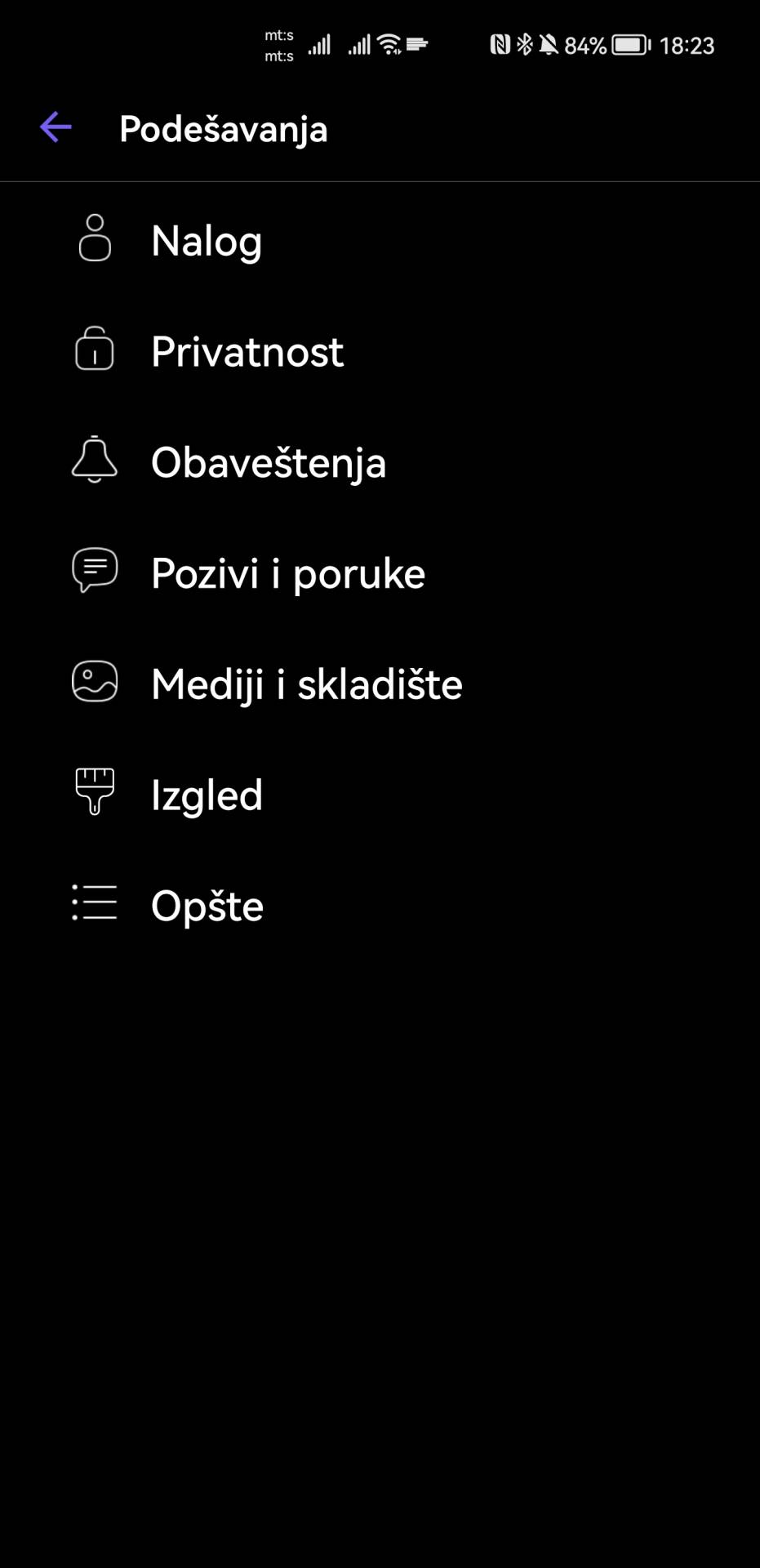This screenshot has height=1568, width=760.
Task: Open the Nalog settings entry
Action: point(207,239)
